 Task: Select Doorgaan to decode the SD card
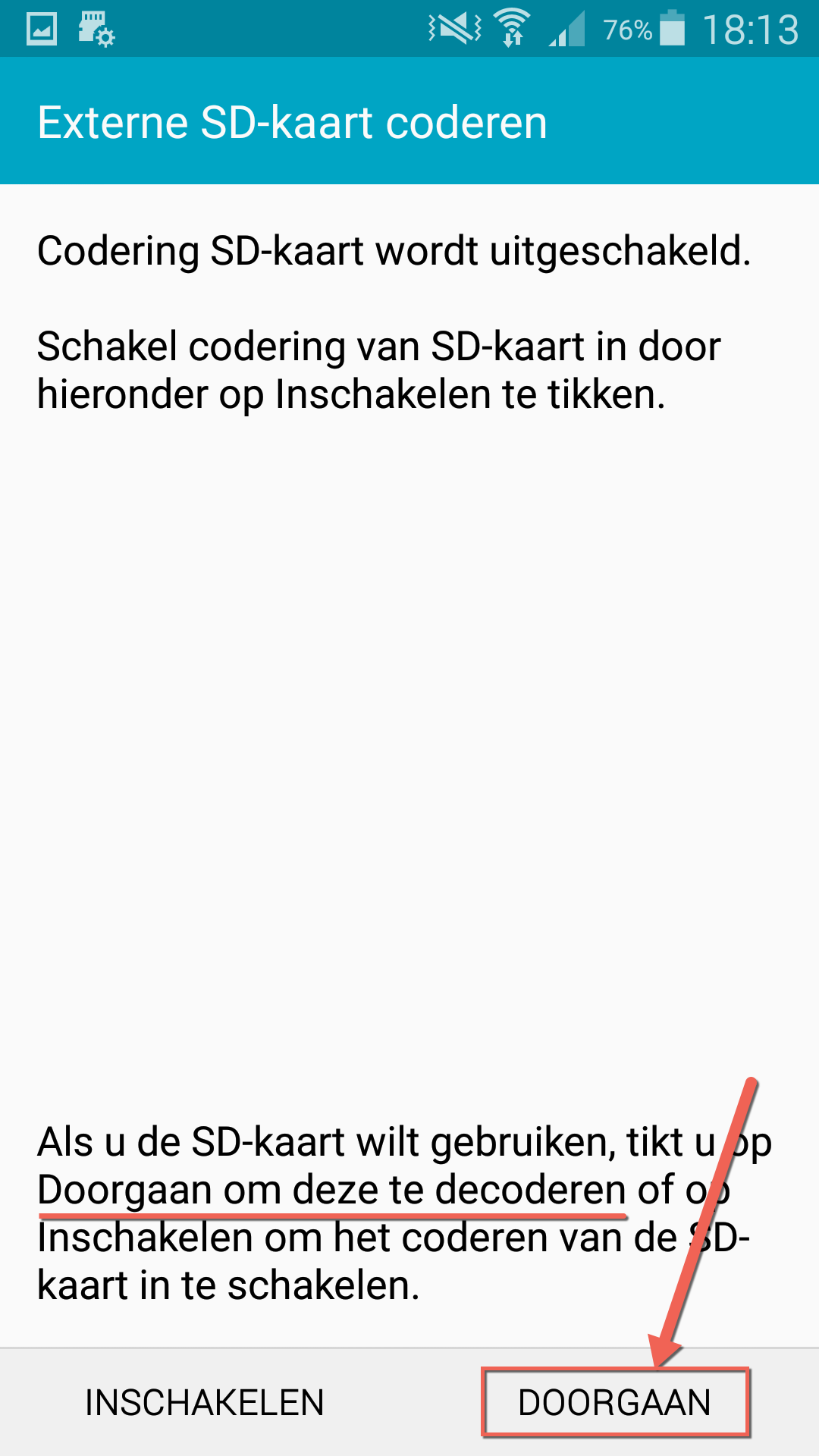tap(614, 1402)
